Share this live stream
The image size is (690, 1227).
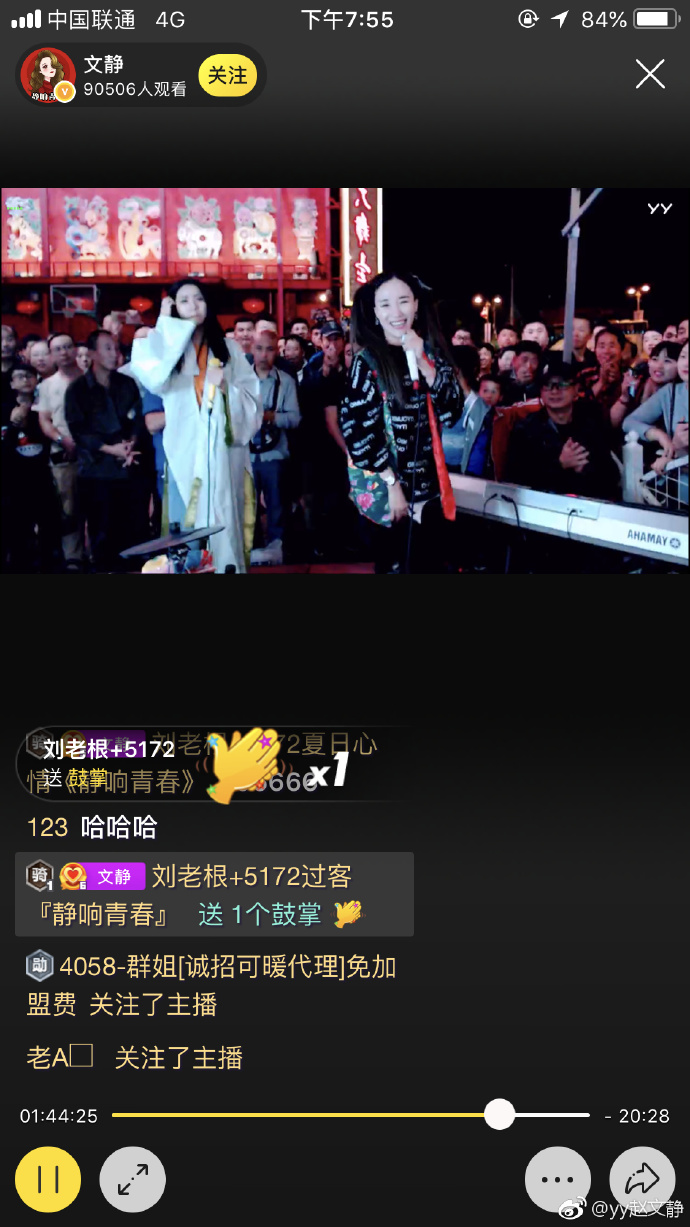tap(643, 1180)
